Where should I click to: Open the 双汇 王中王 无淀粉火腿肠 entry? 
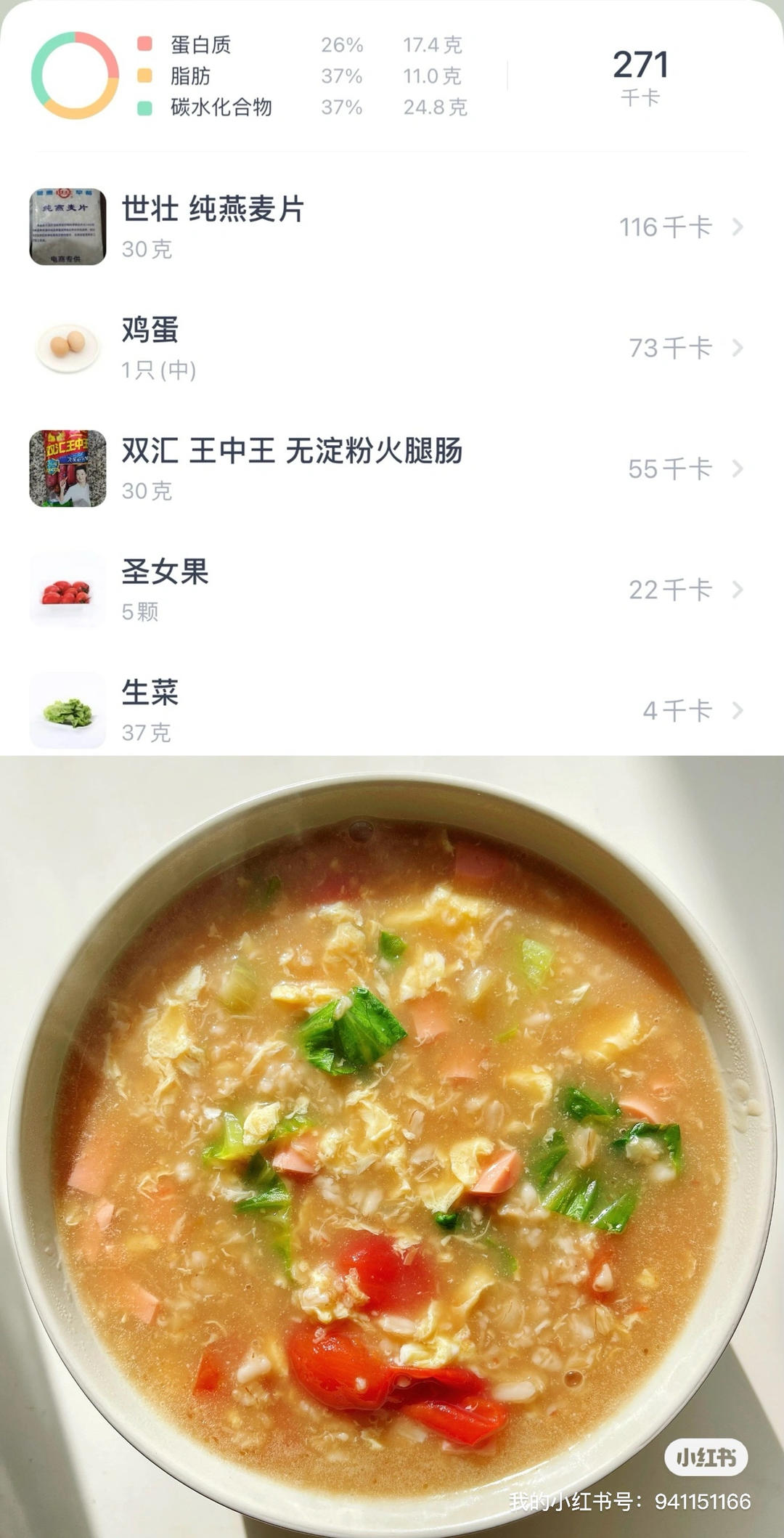(738, 467)
